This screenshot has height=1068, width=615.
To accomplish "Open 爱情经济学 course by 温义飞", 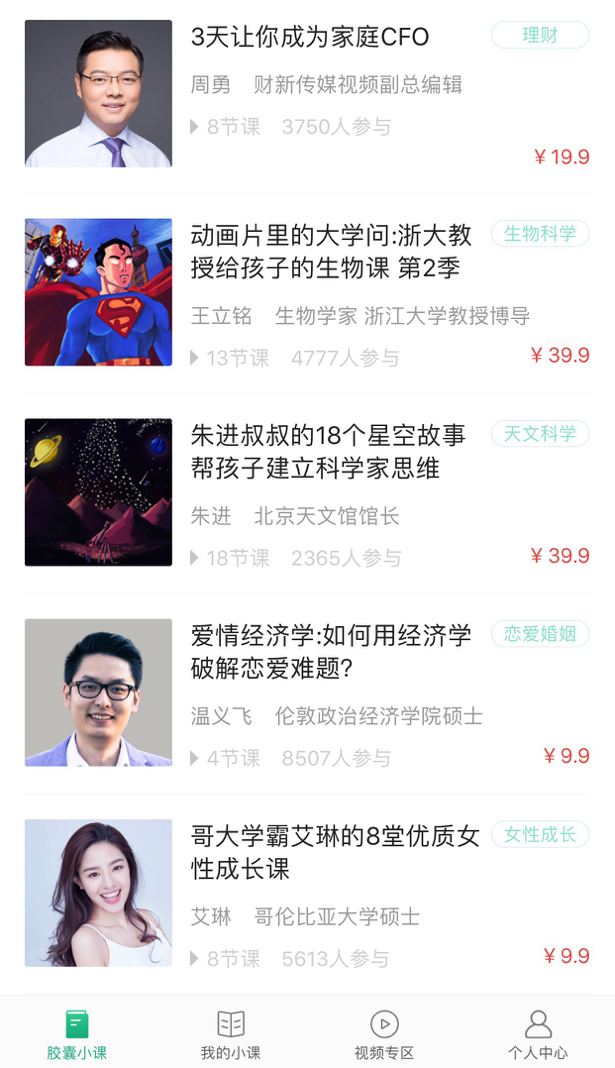I will click(307, 693).
